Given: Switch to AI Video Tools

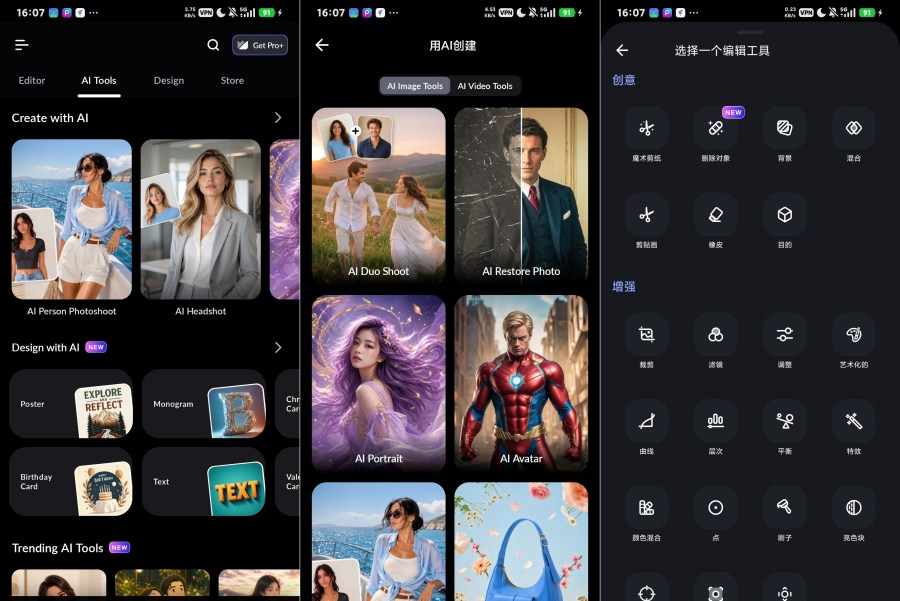Looking at the screenshot, I should 485,86.
